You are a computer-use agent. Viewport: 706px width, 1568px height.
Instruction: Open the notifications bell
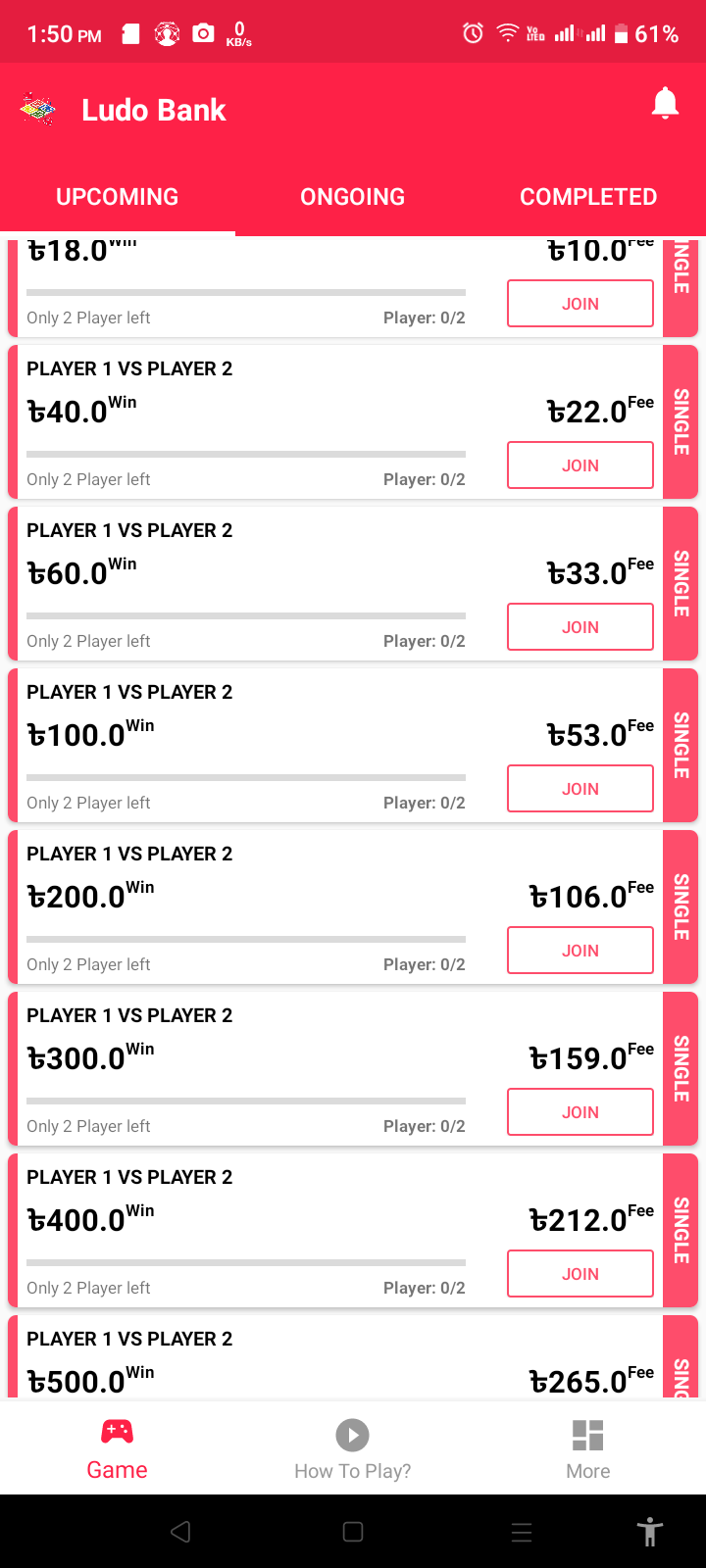[x=665, y=104]
